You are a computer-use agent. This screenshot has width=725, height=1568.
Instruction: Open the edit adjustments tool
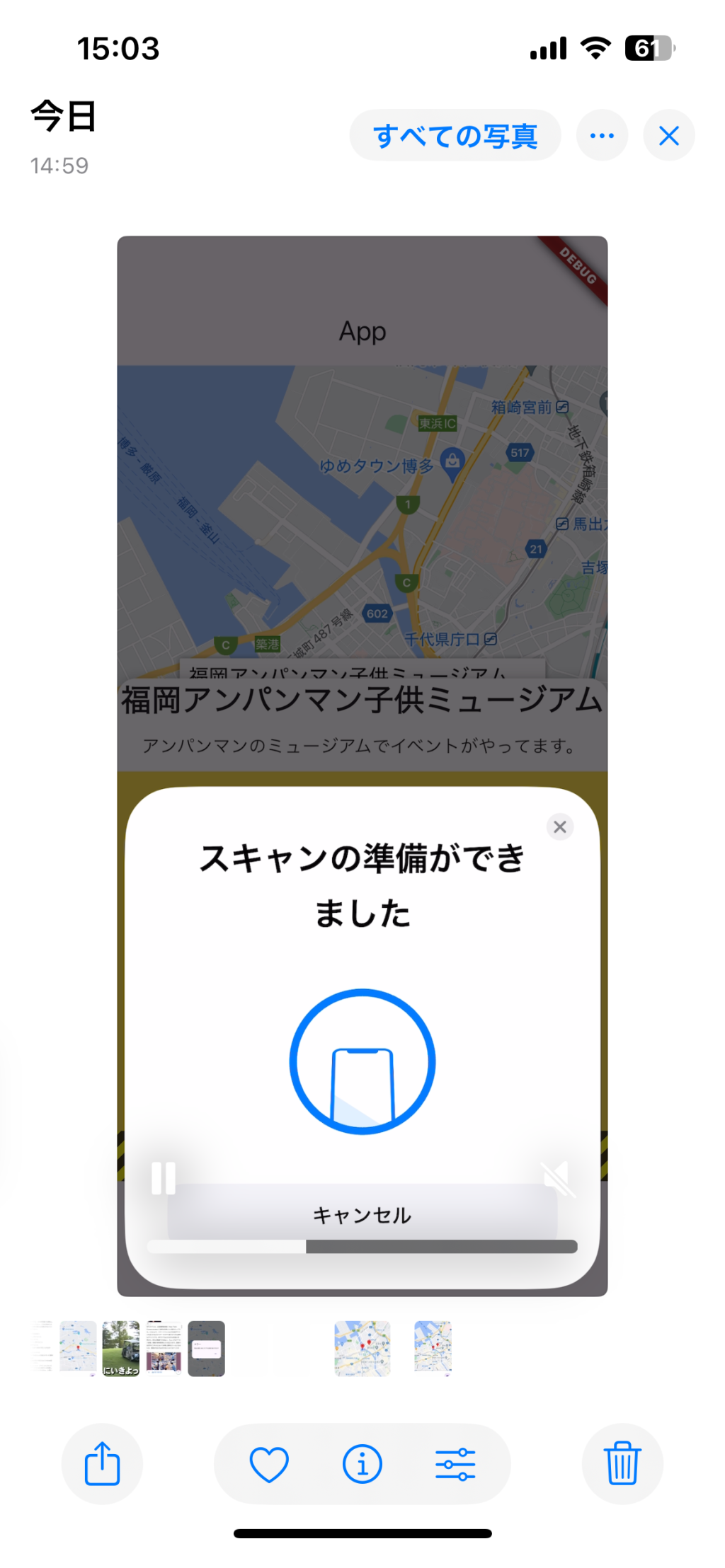click(455, 1463)
